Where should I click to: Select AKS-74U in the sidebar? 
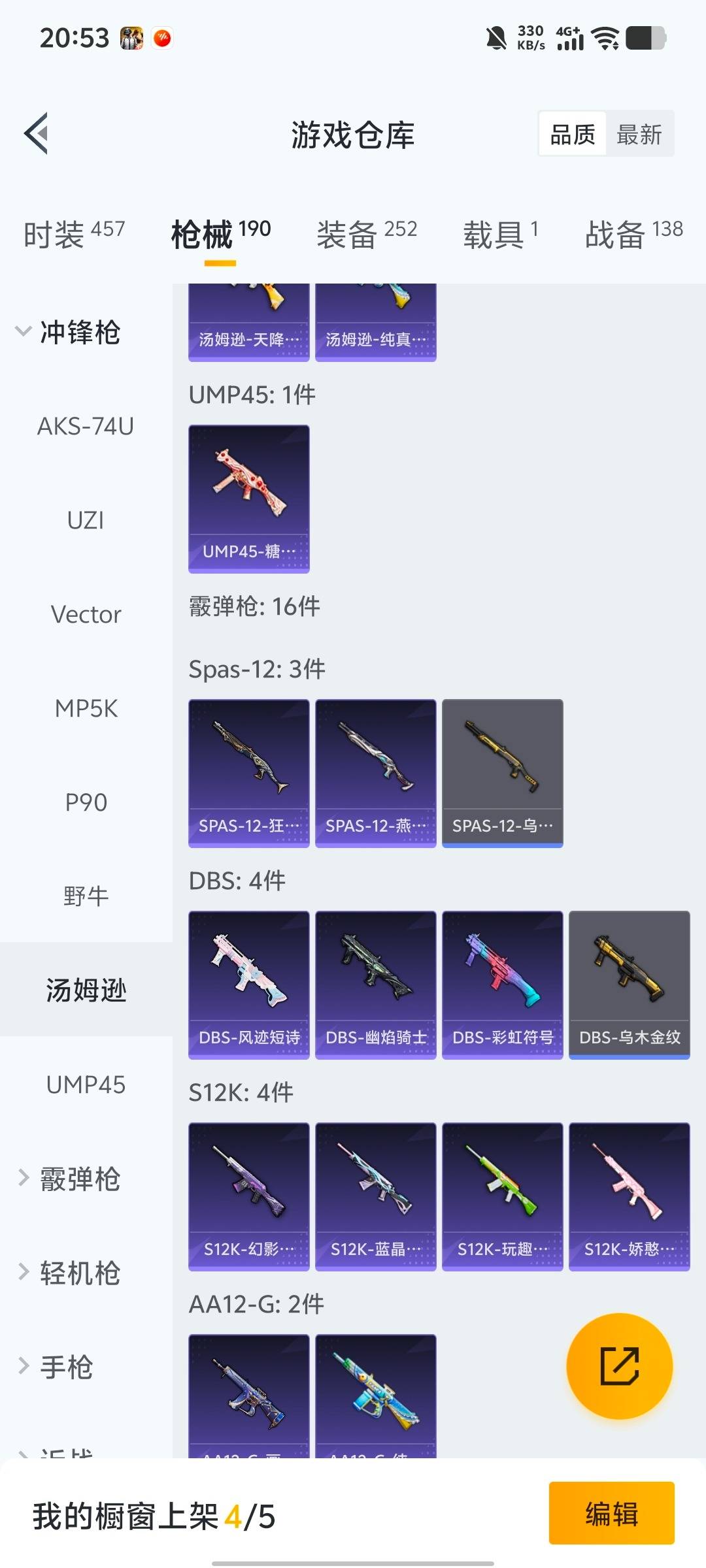(86, 427)
